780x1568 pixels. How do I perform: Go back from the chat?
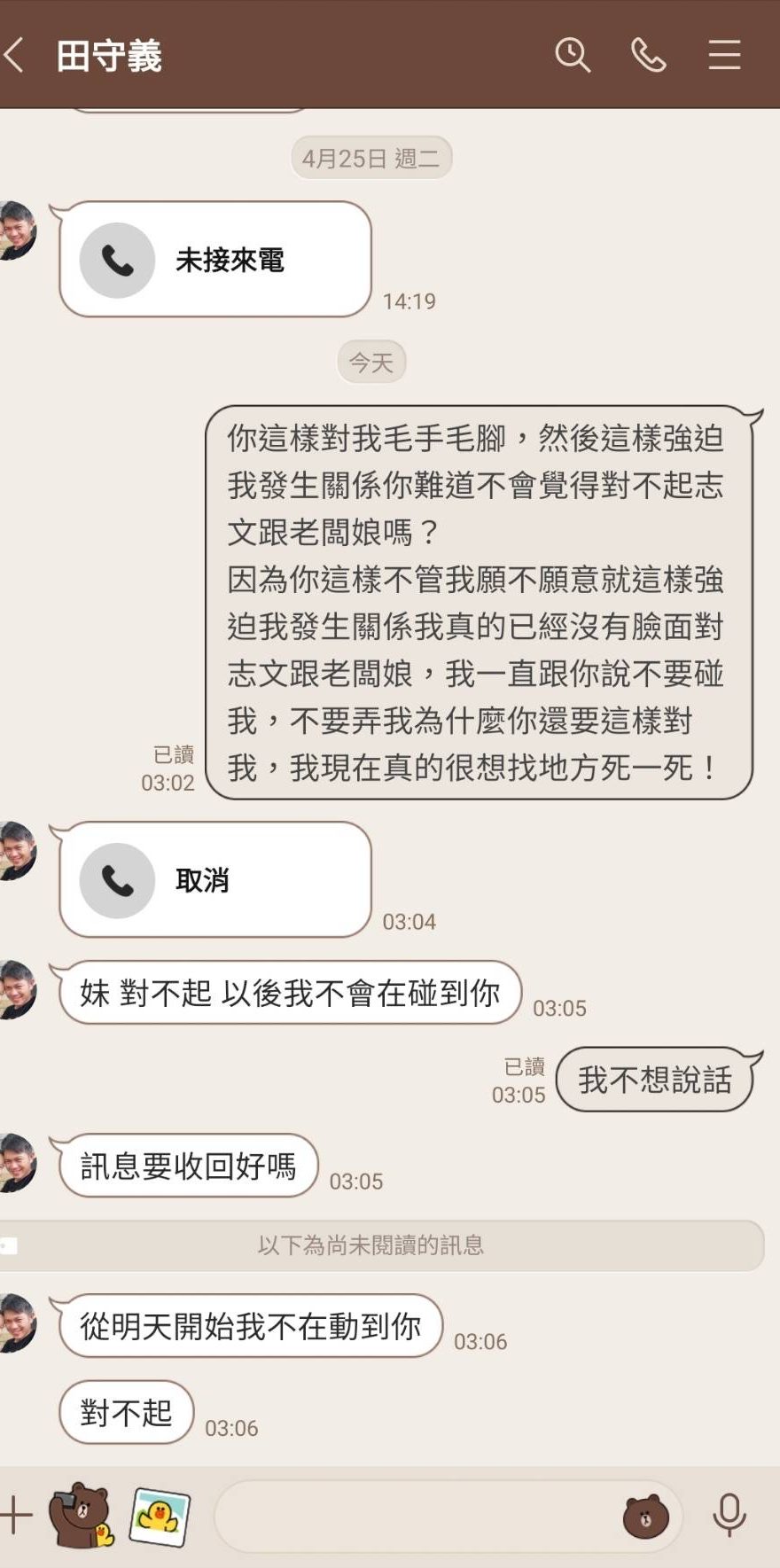pos(16,55)
